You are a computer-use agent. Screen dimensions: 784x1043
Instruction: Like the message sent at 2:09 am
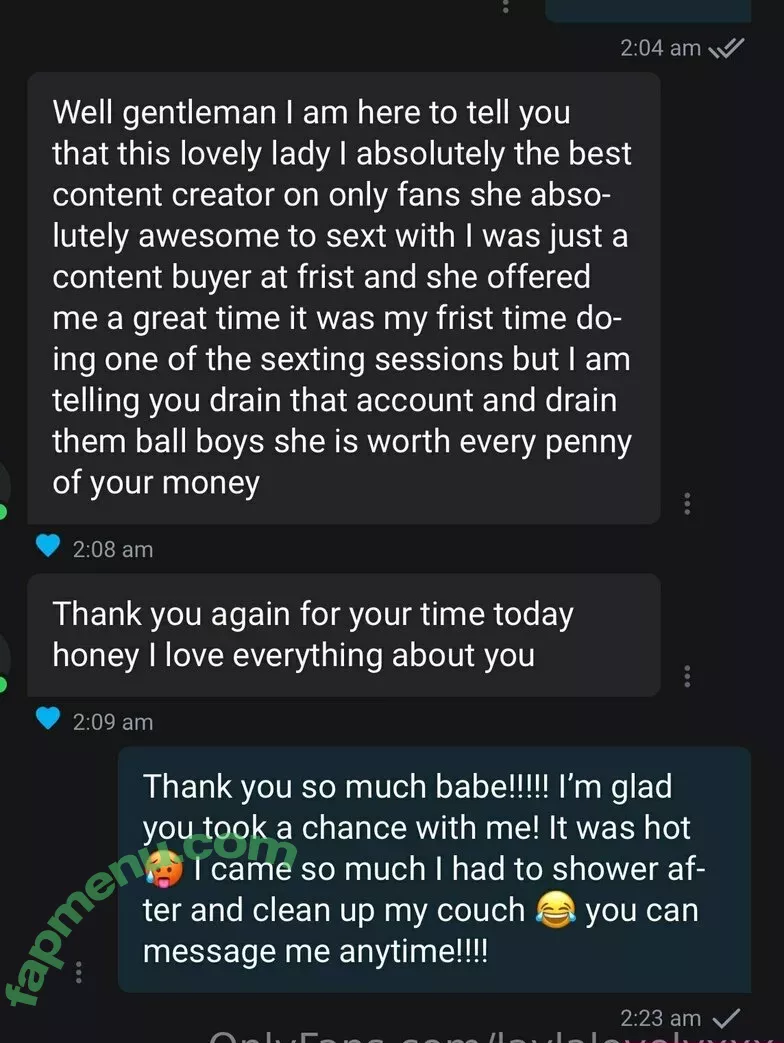pyautogui.click(x=47, y=719)
